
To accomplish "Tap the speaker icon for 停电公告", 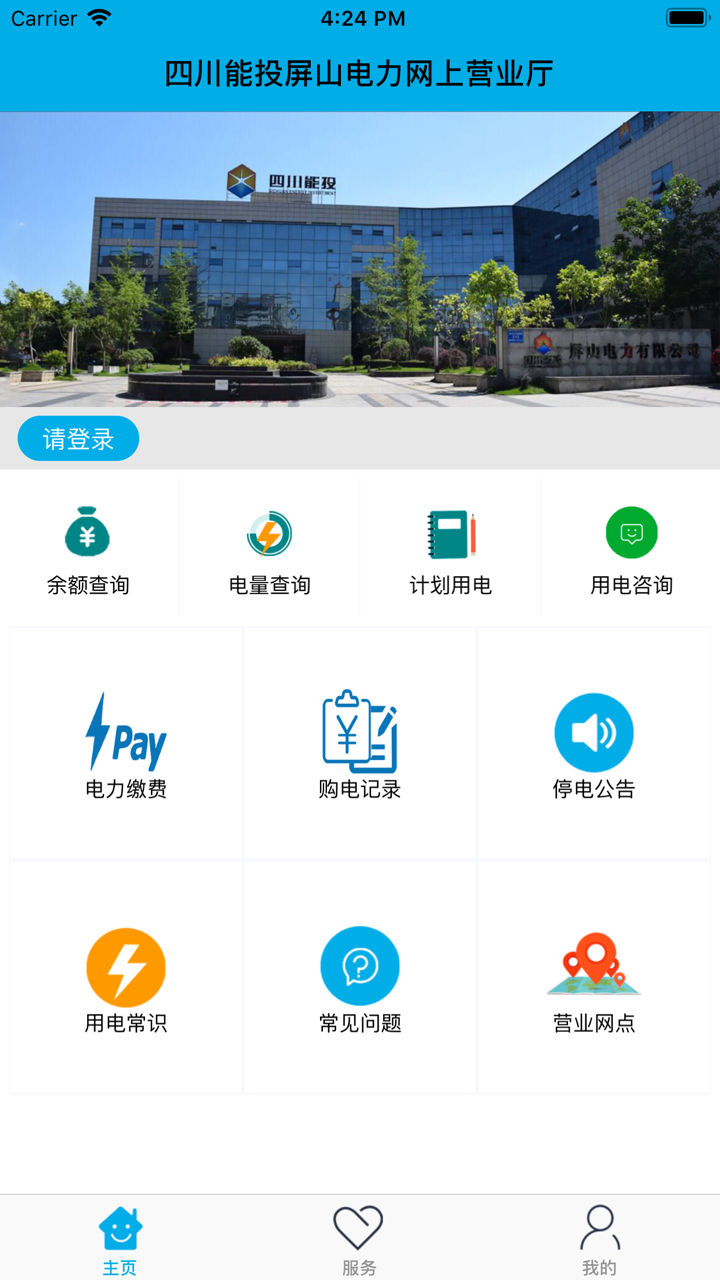I will click(594, 733).
